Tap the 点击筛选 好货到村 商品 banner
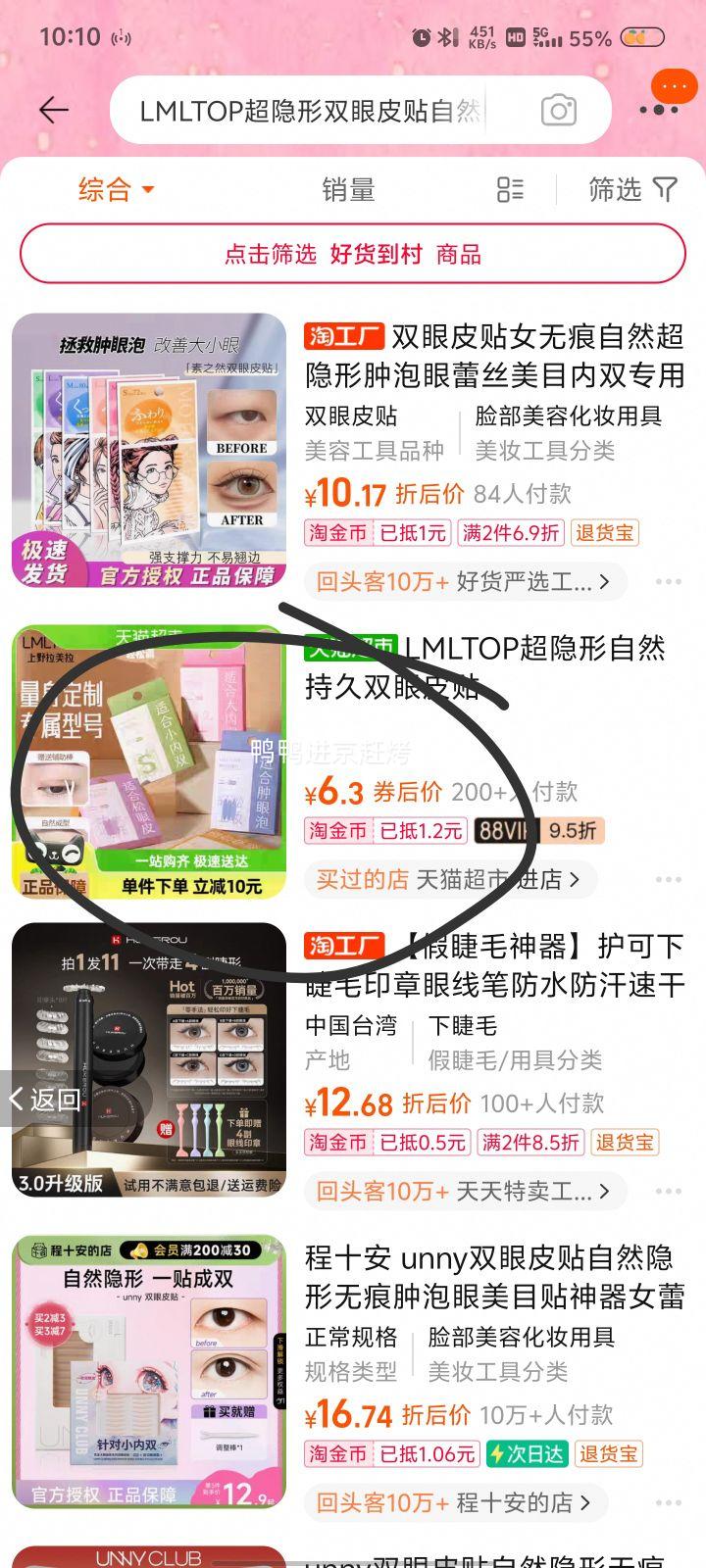Viewport: 706px width, 1568px height. click(x=353, y=255)
